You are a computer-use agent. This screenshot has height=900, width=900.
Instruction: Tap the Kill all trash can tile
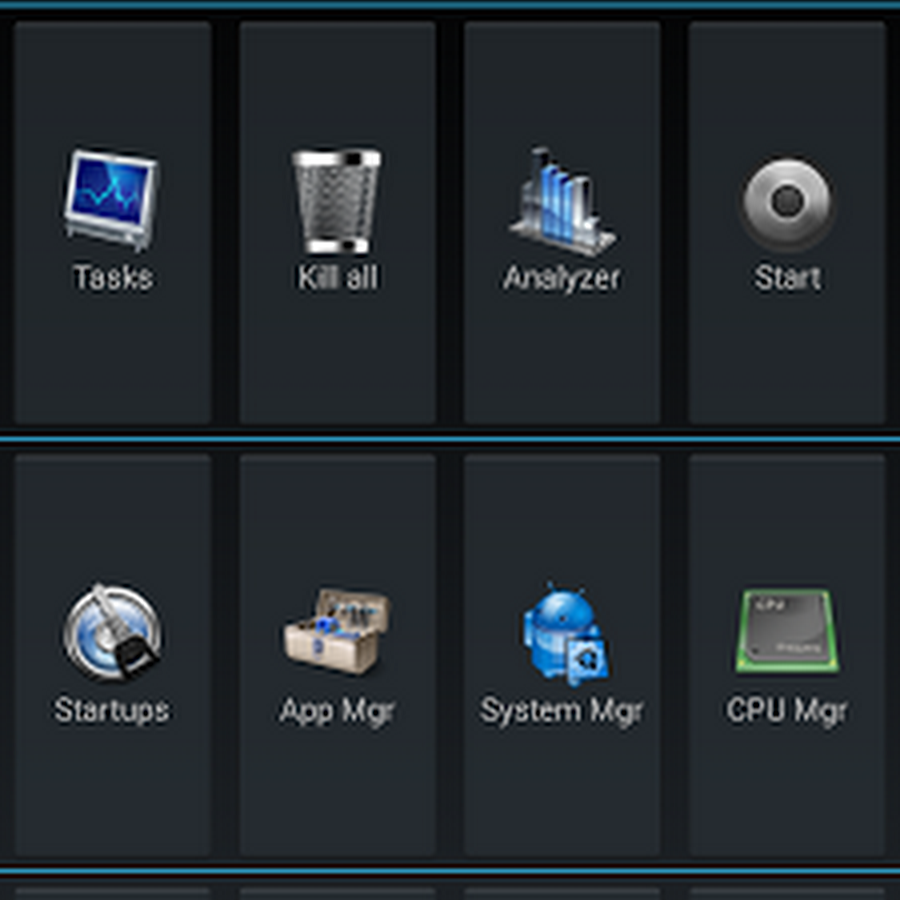(x=337, y=222)
